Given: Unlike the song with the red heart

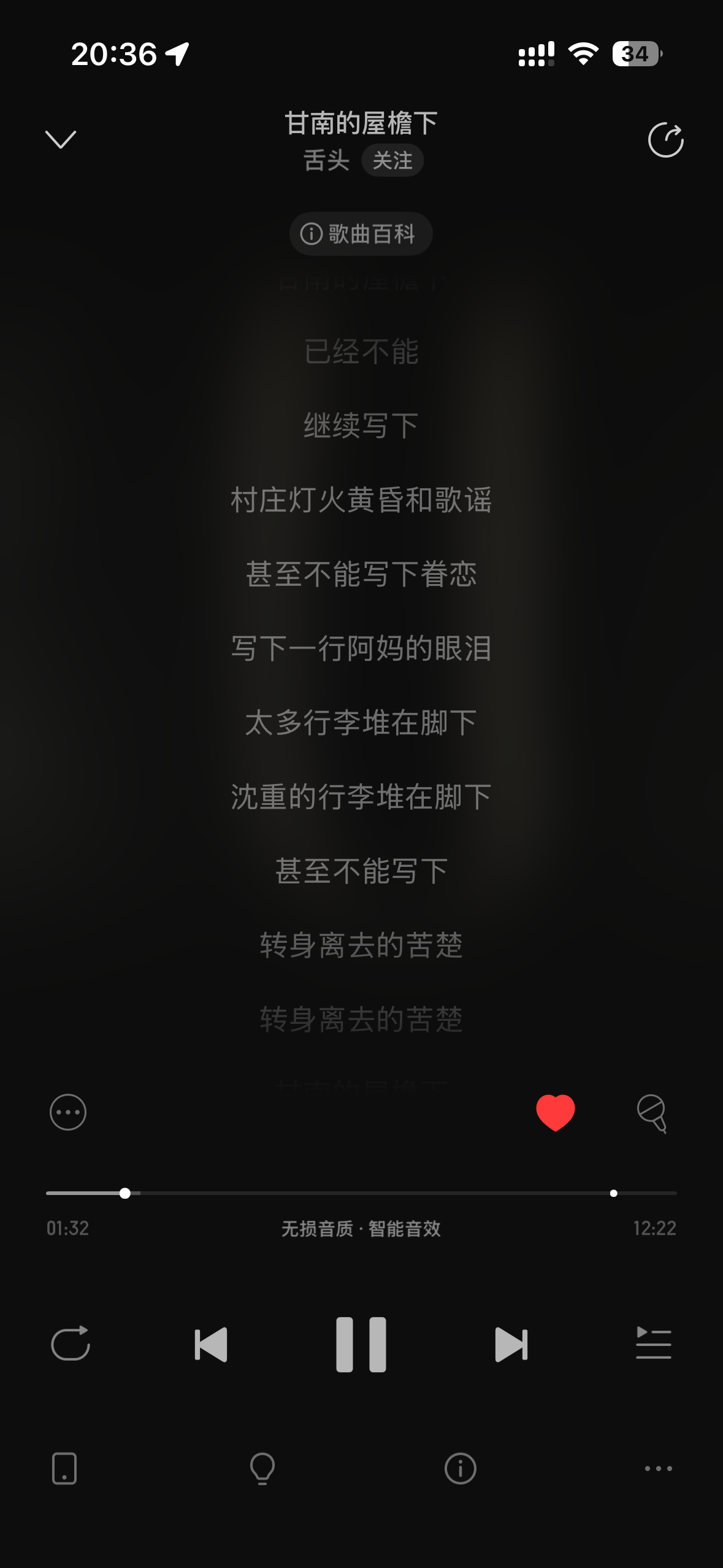Looking at the screenshot, I should [556, 1113].
